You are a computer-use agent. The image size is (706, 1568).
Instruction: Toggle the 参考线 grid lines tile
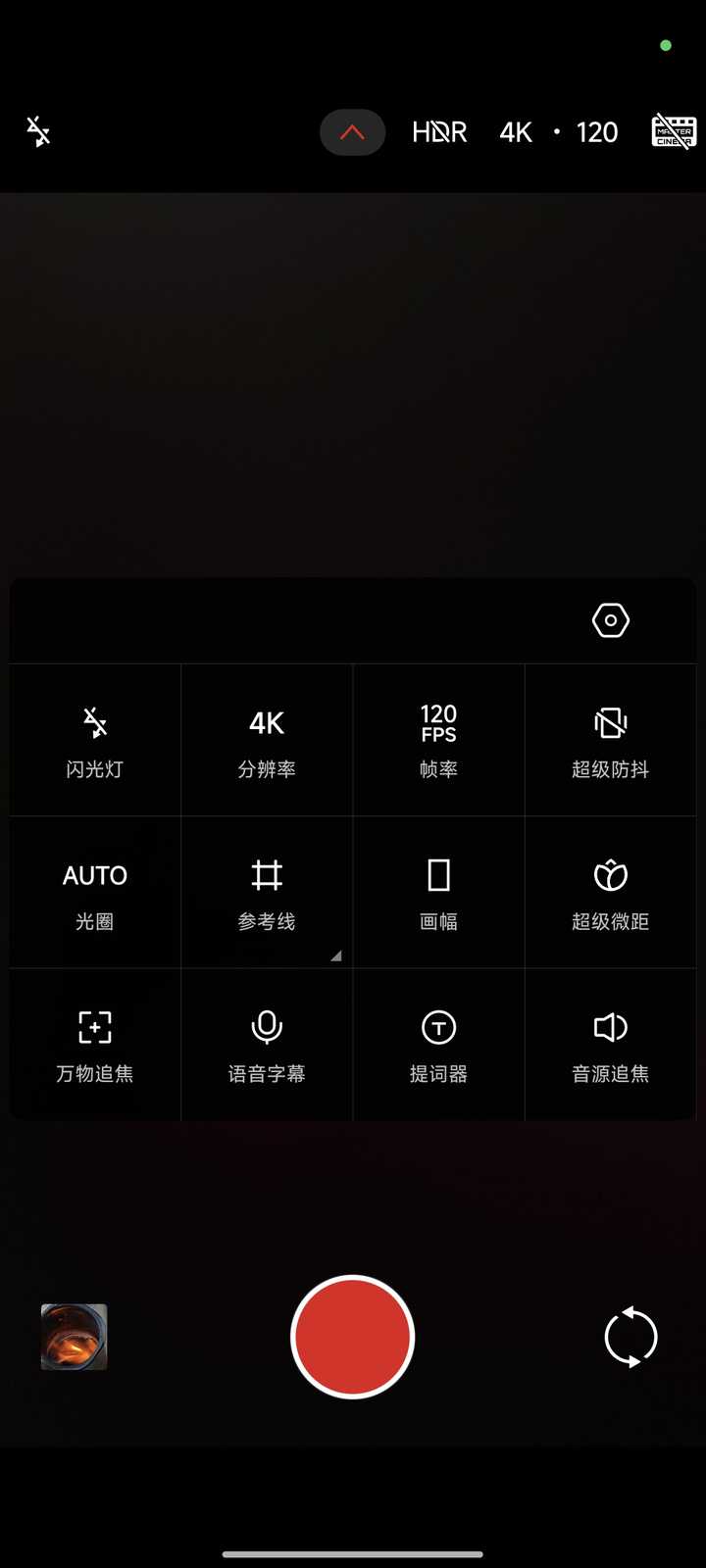267,893
